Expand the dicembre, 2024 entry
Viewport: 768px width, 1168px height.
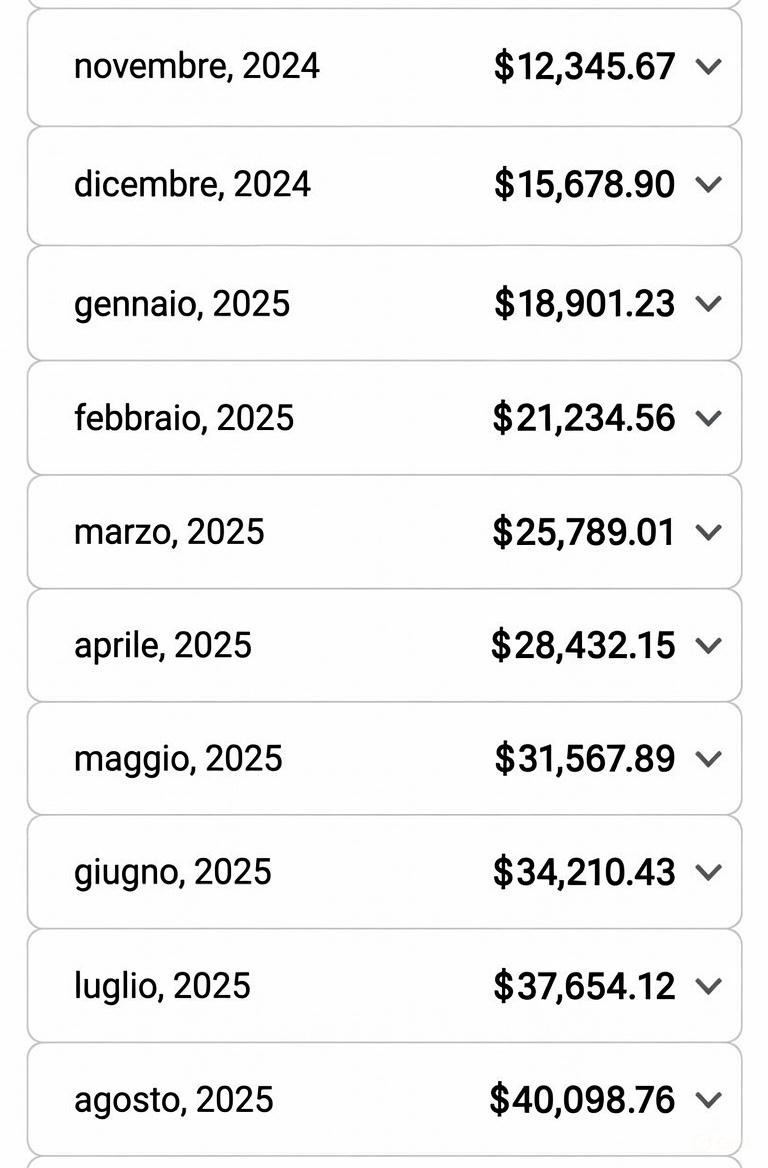[x=707, y=185]
